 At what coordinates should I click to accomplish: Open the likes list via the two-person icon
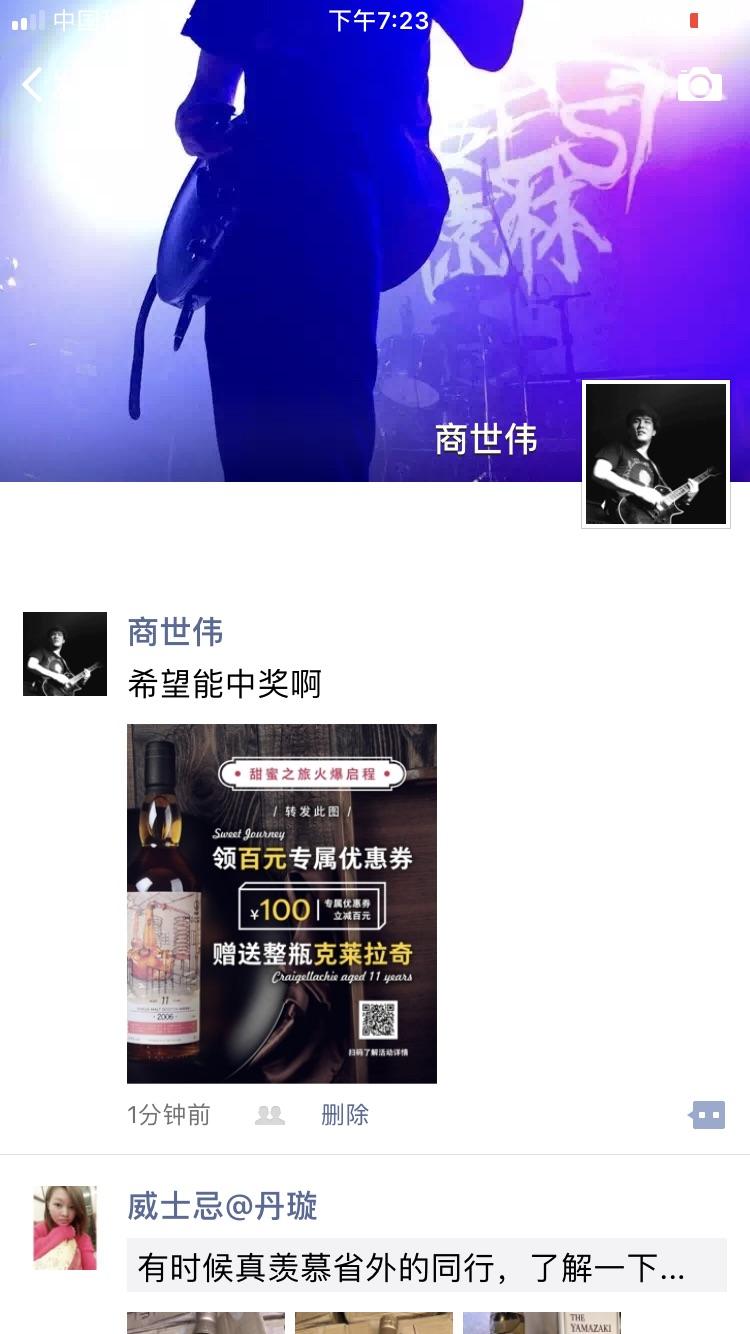268,1114
